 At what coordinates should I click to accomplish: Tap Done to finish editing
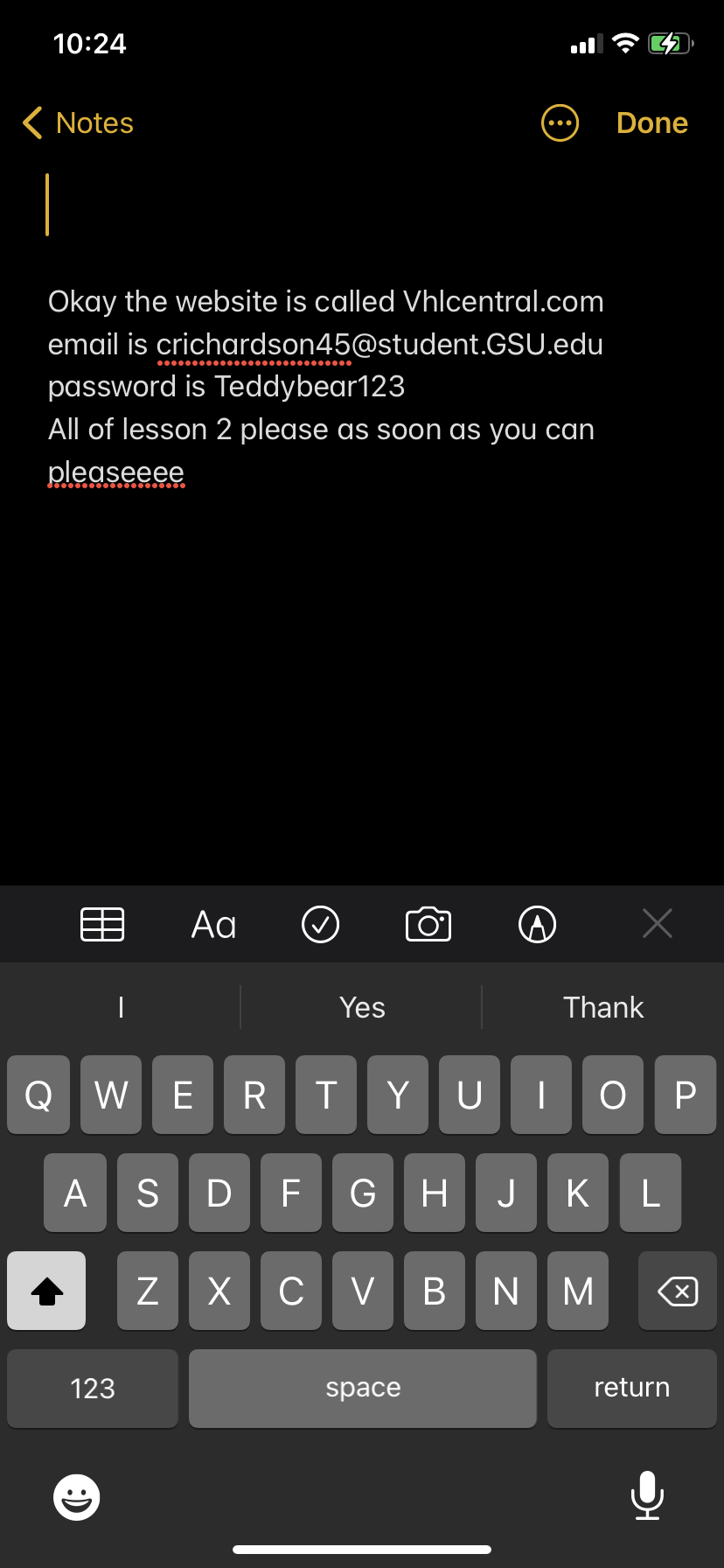tap(651, 123)
